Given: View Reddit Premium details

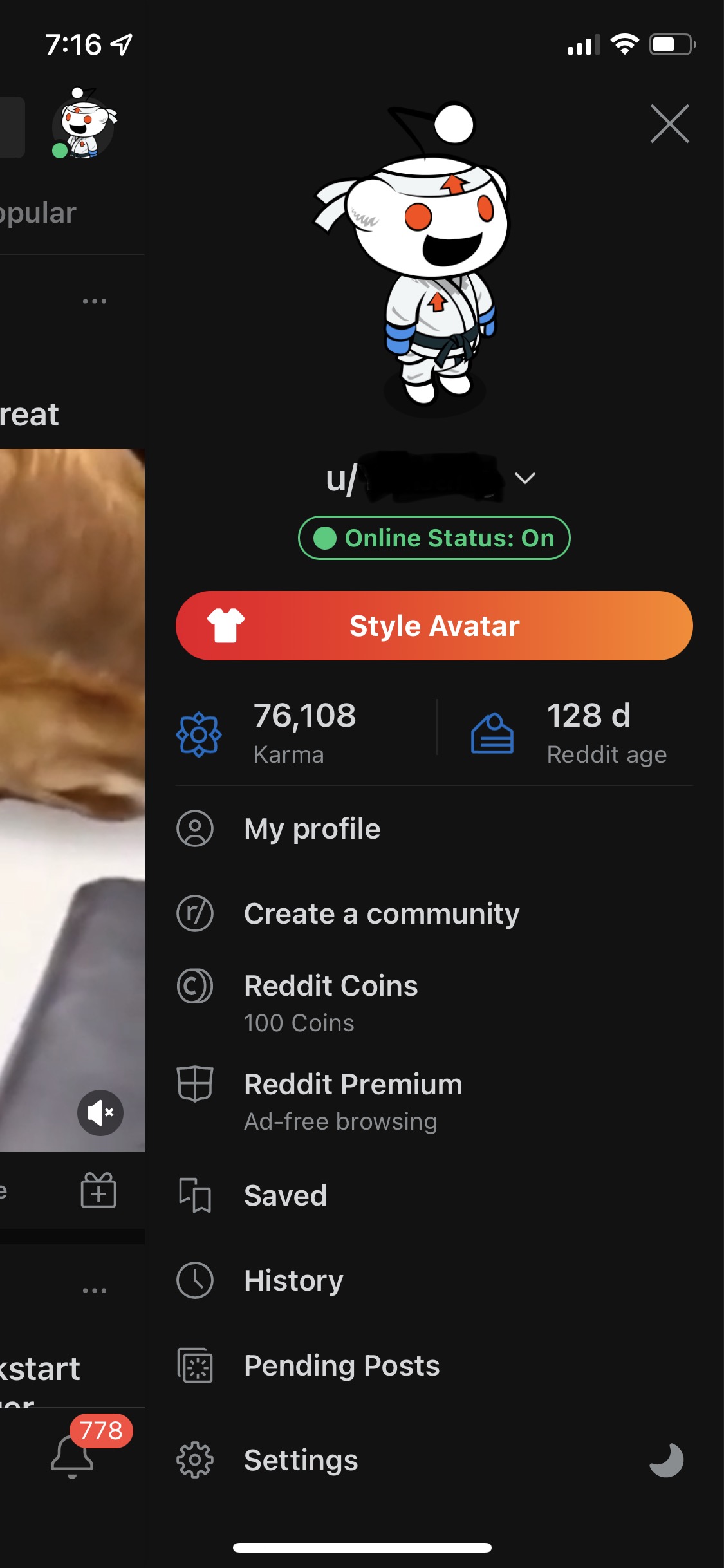Looking at the screenshot, I should 434,1101.
